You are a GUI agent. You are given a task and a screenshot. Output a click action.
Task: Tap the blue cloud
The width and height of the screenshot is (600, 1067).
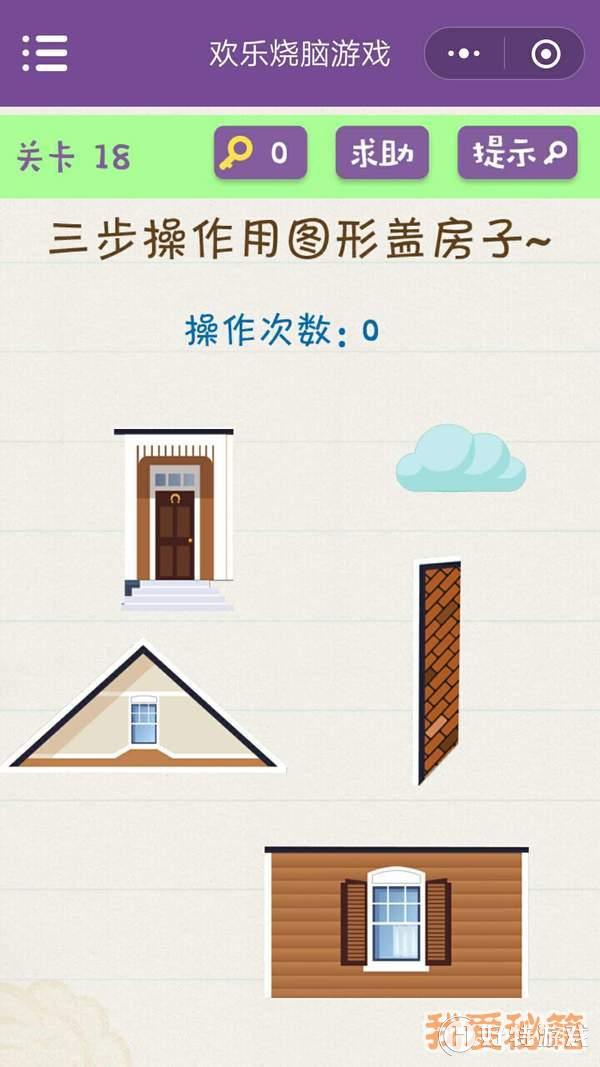(461, 458)
